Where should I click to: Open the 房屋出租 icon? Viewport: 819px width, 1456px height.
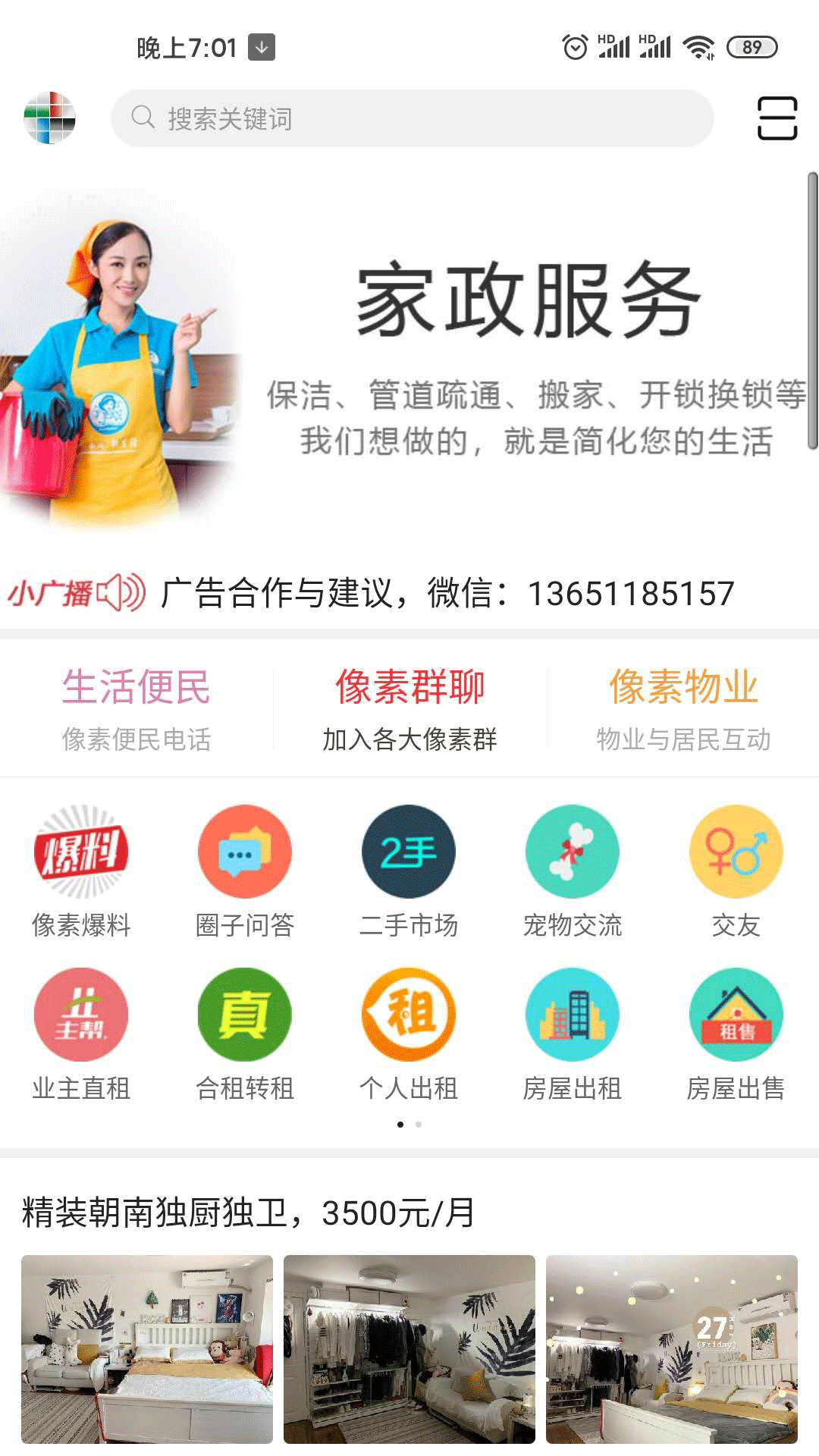pos(573,1016)
